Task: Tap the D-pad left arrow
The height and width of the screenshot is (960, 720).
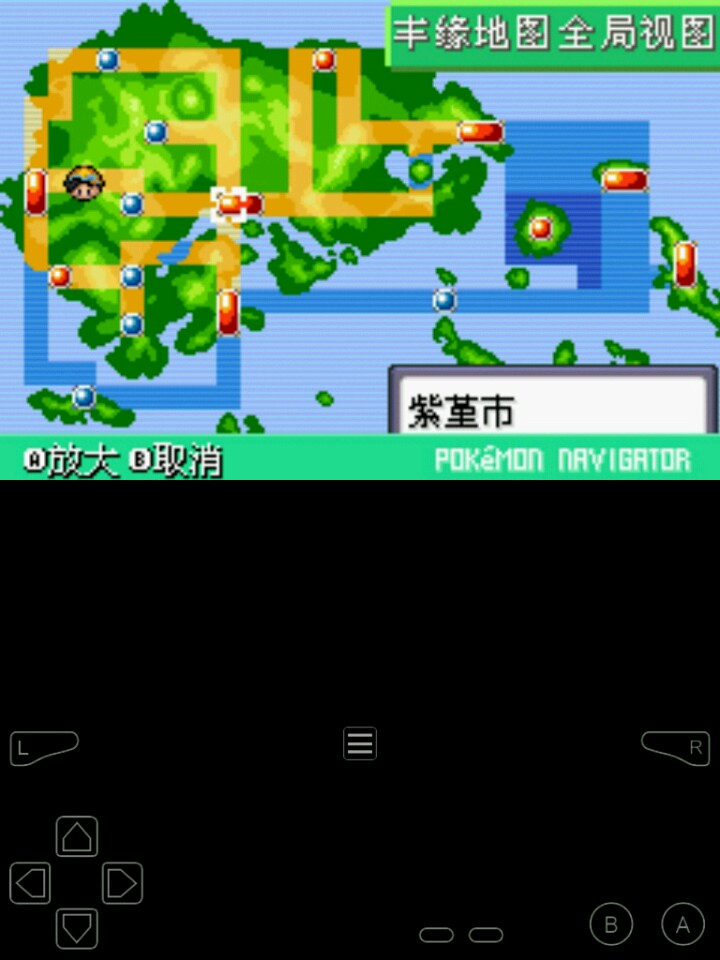Action: click(30, 883)
